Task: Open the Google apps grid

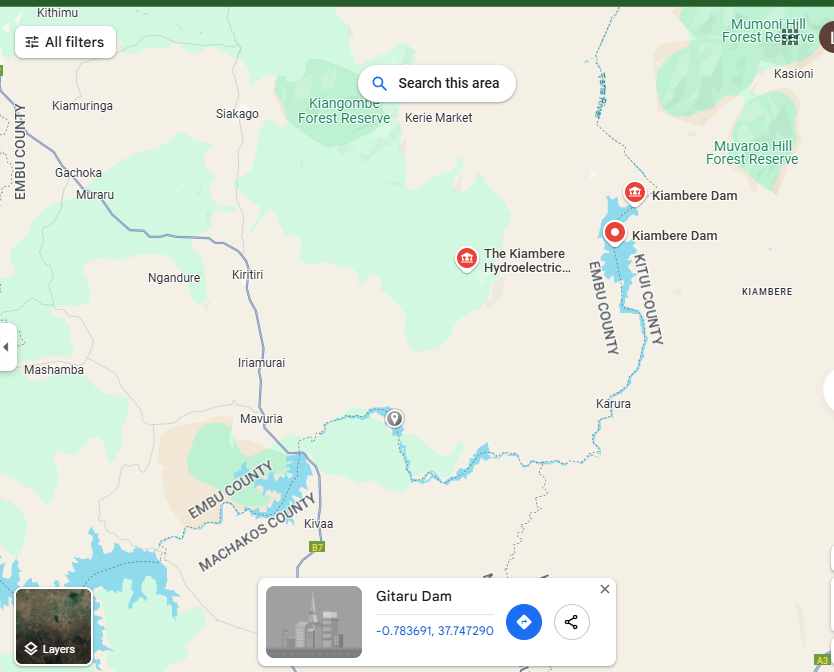Action: point(790,37)
